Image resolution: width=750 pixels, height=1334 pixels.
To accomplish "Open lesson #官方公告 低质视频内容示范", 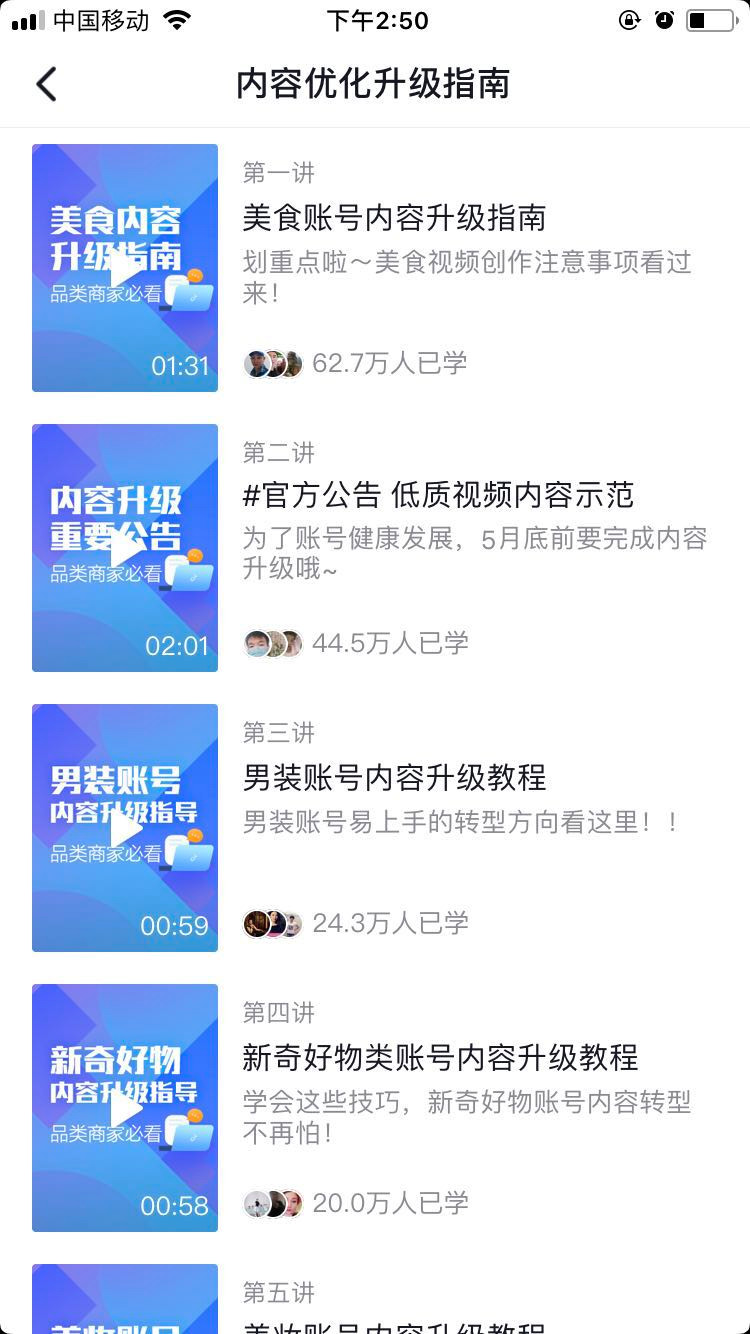I will pos(438,495).
